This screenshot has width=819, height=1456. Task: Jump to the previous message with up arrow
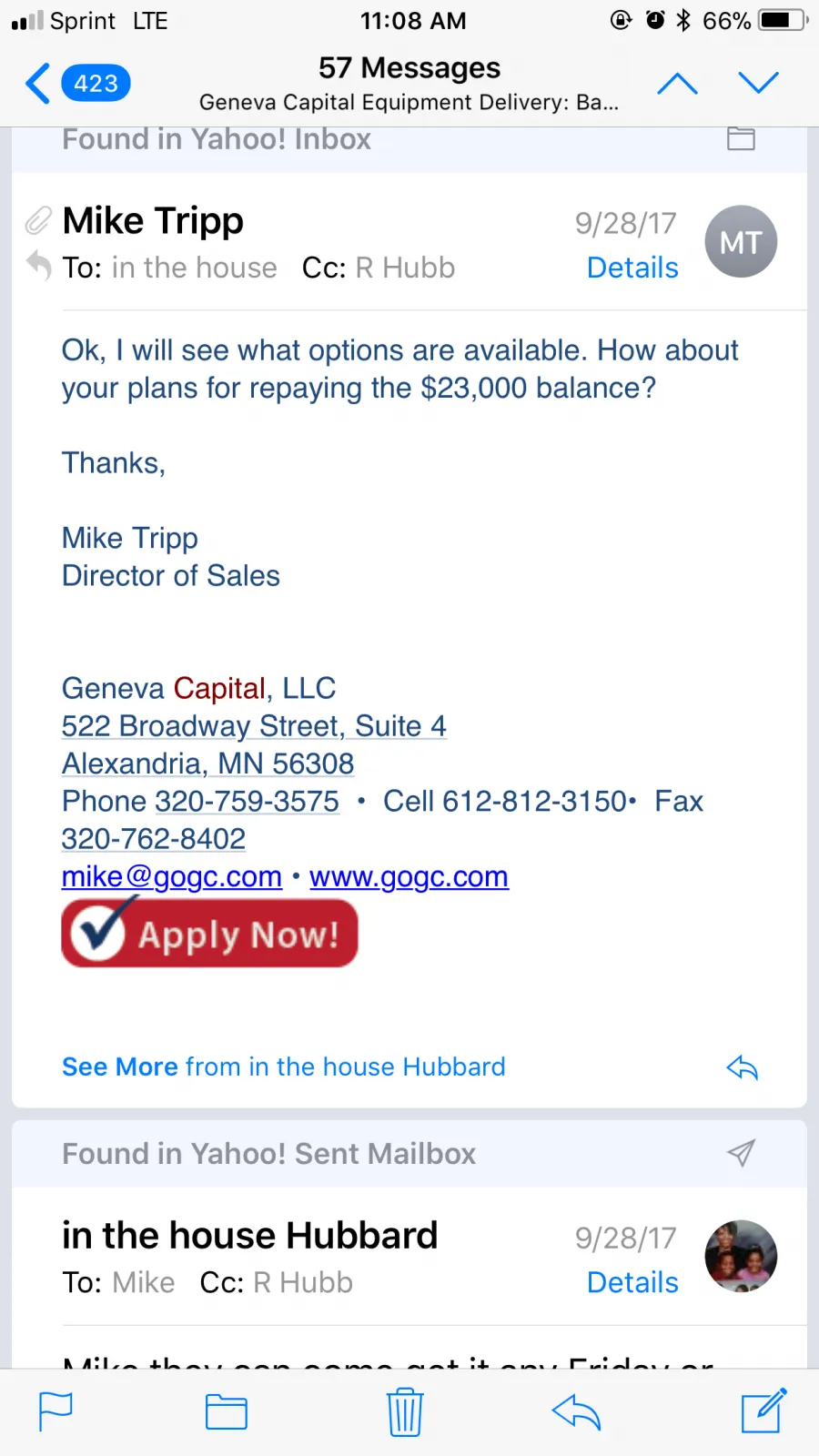(x=677, y=84)
